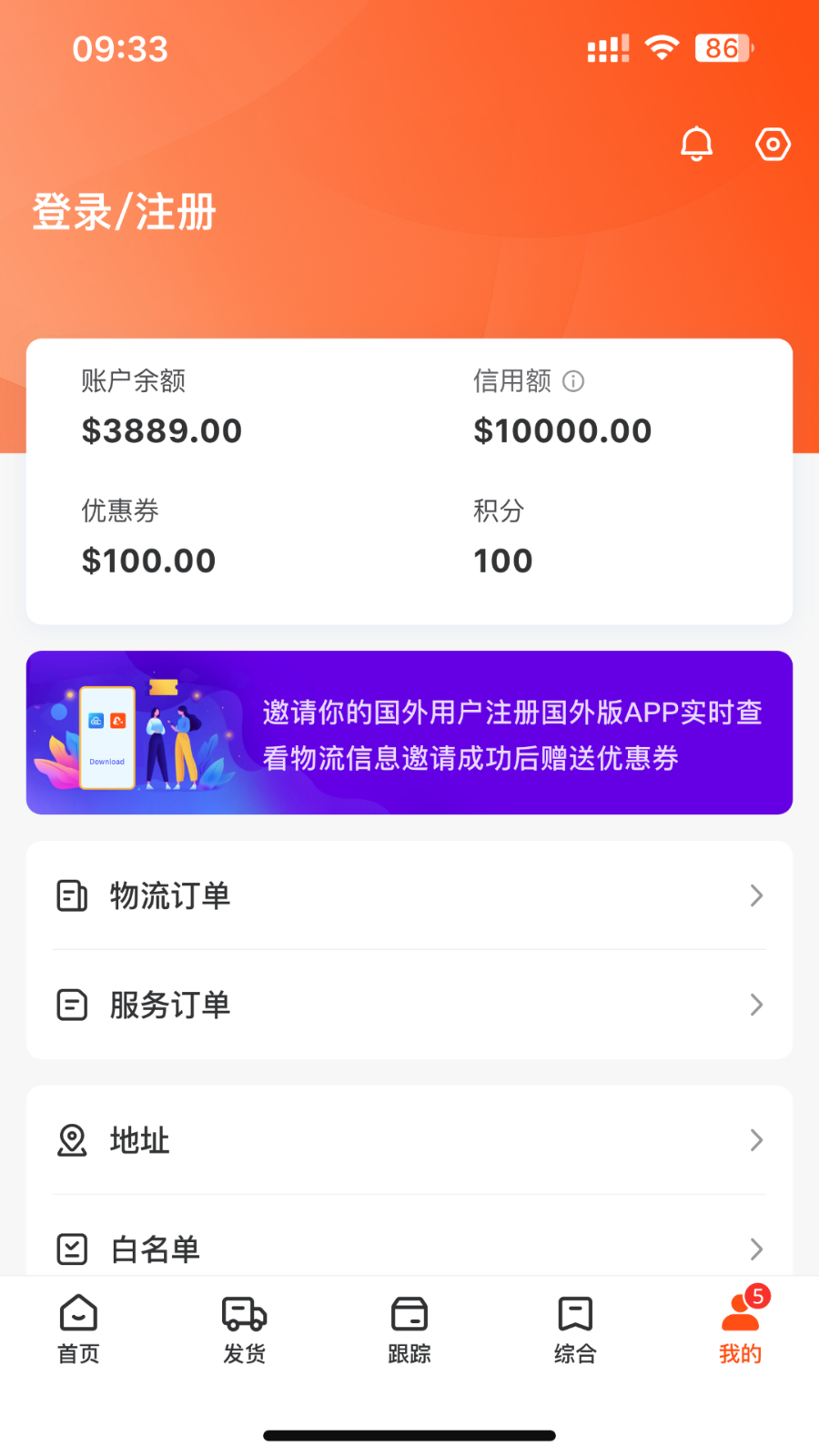Tap the 服务订单 file icon
Screen dimensions: 819x1456
tap(72, 1005)
